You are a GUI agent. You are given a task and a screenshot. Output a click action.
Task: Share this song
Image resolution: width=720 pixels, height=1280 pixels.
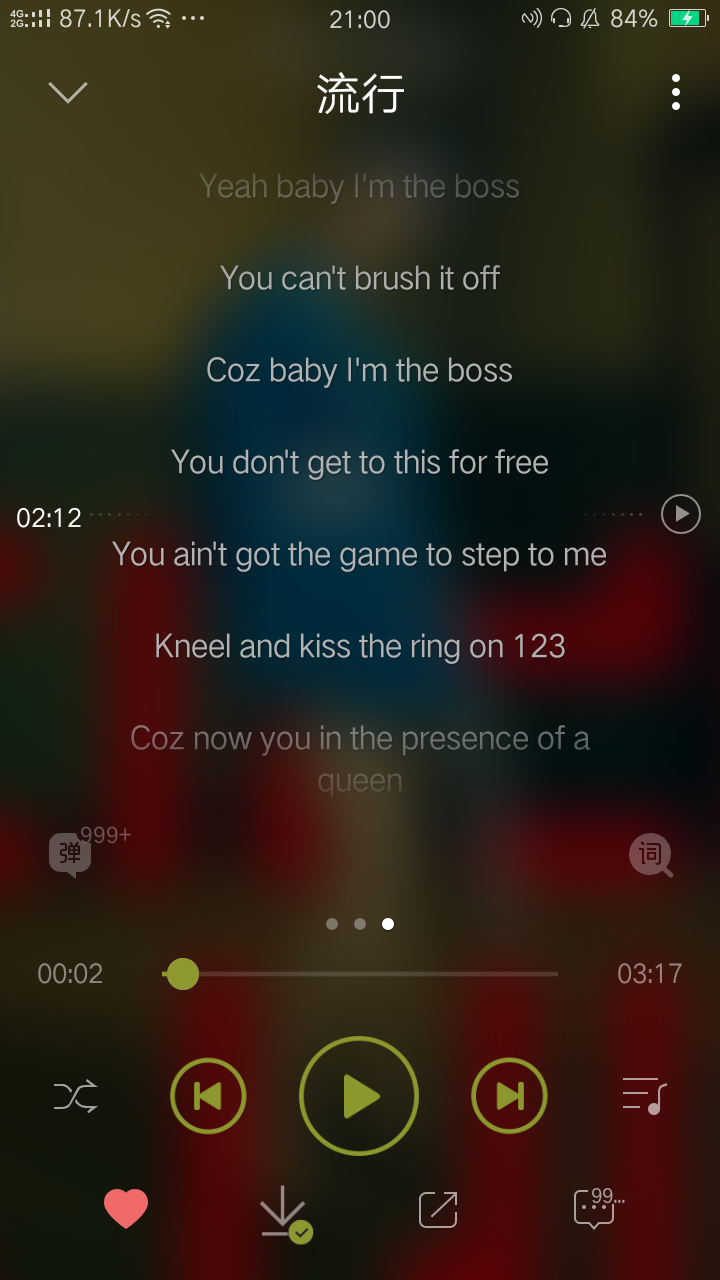438,1210
